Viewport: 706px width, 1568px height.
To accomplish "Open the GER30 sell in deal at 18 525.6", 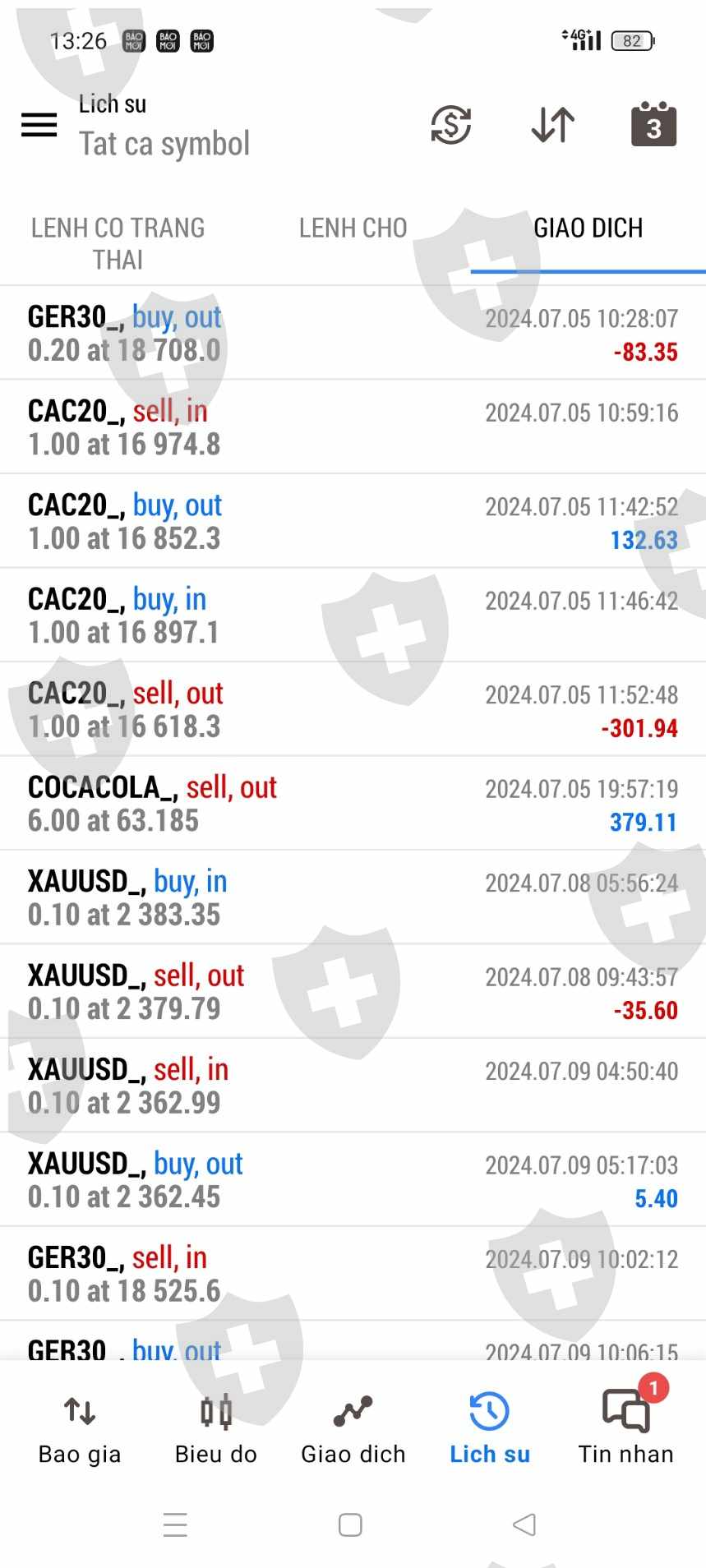I will click(353, 1274).
